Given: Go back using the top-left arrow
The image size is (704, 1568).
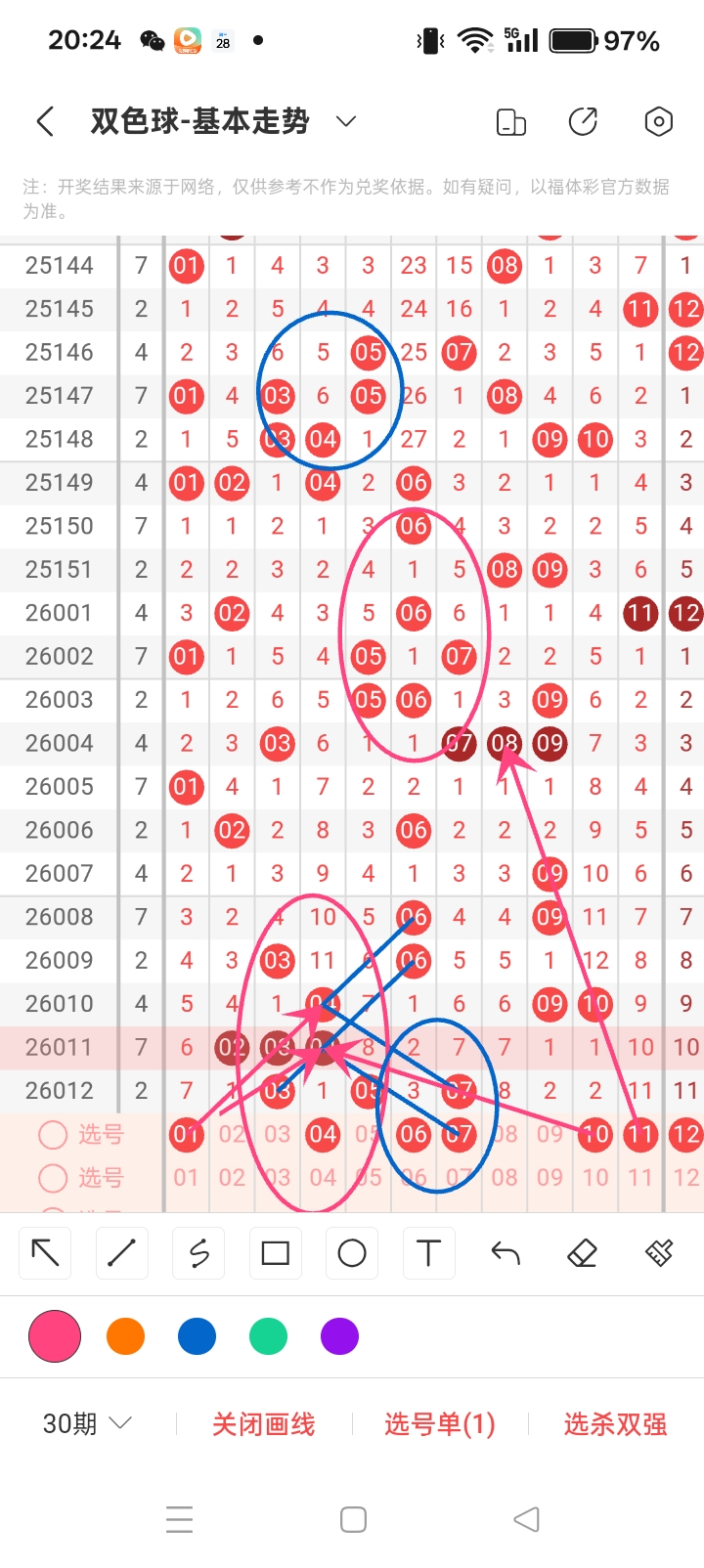Looking at the screenshot, I should point(45,121).
